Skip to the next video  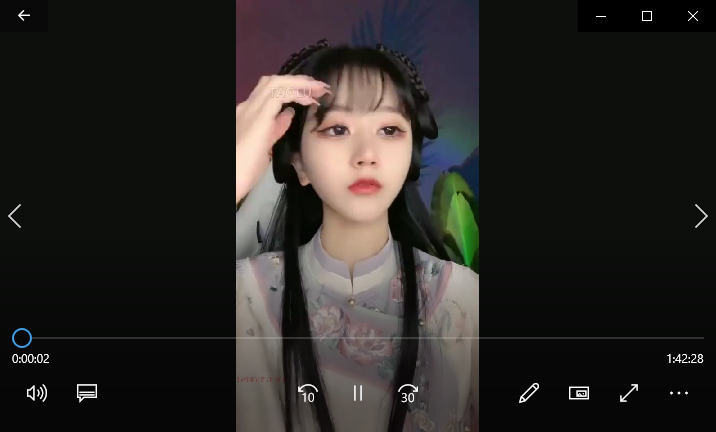tap(700, 216)
